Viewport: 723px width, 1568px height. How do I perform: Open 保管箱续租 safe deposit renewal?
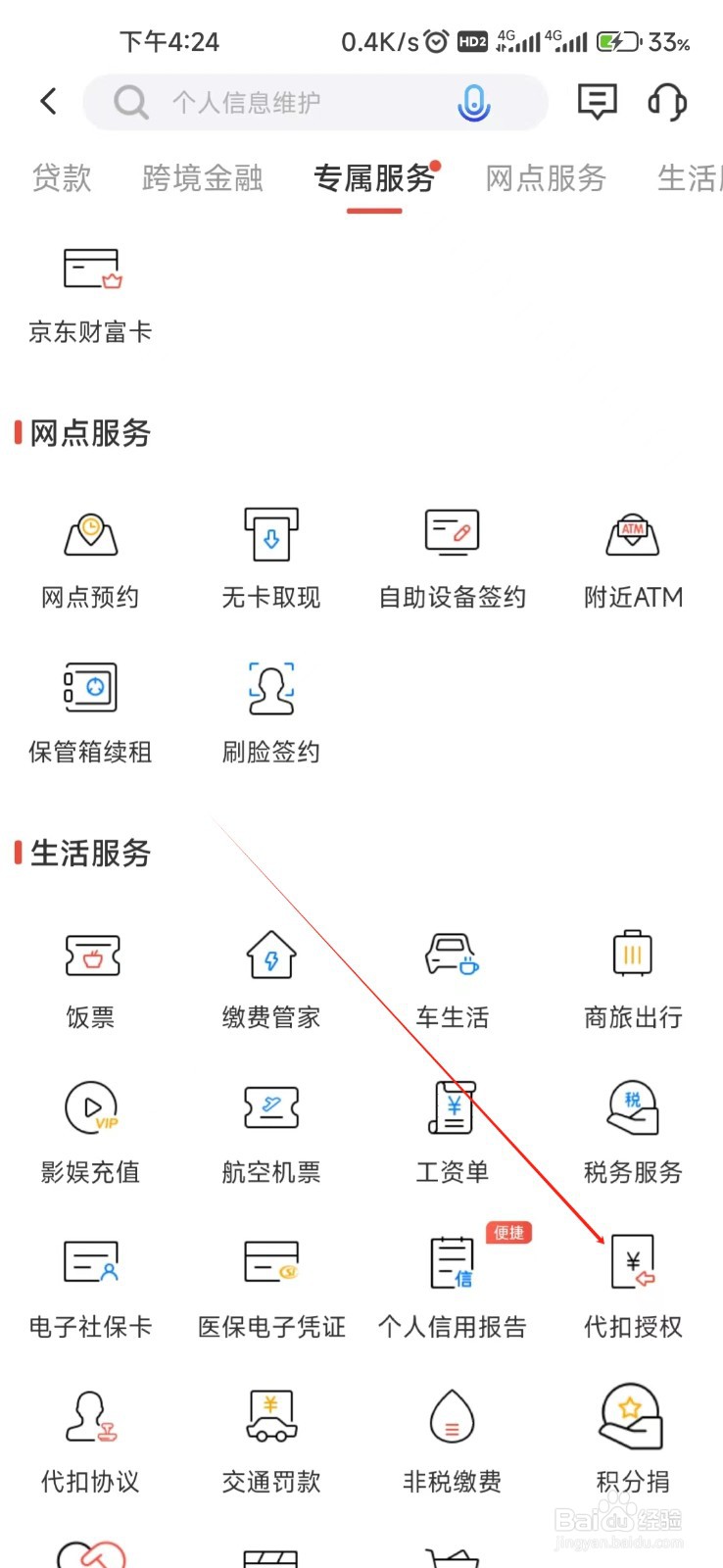click(90, 708)
